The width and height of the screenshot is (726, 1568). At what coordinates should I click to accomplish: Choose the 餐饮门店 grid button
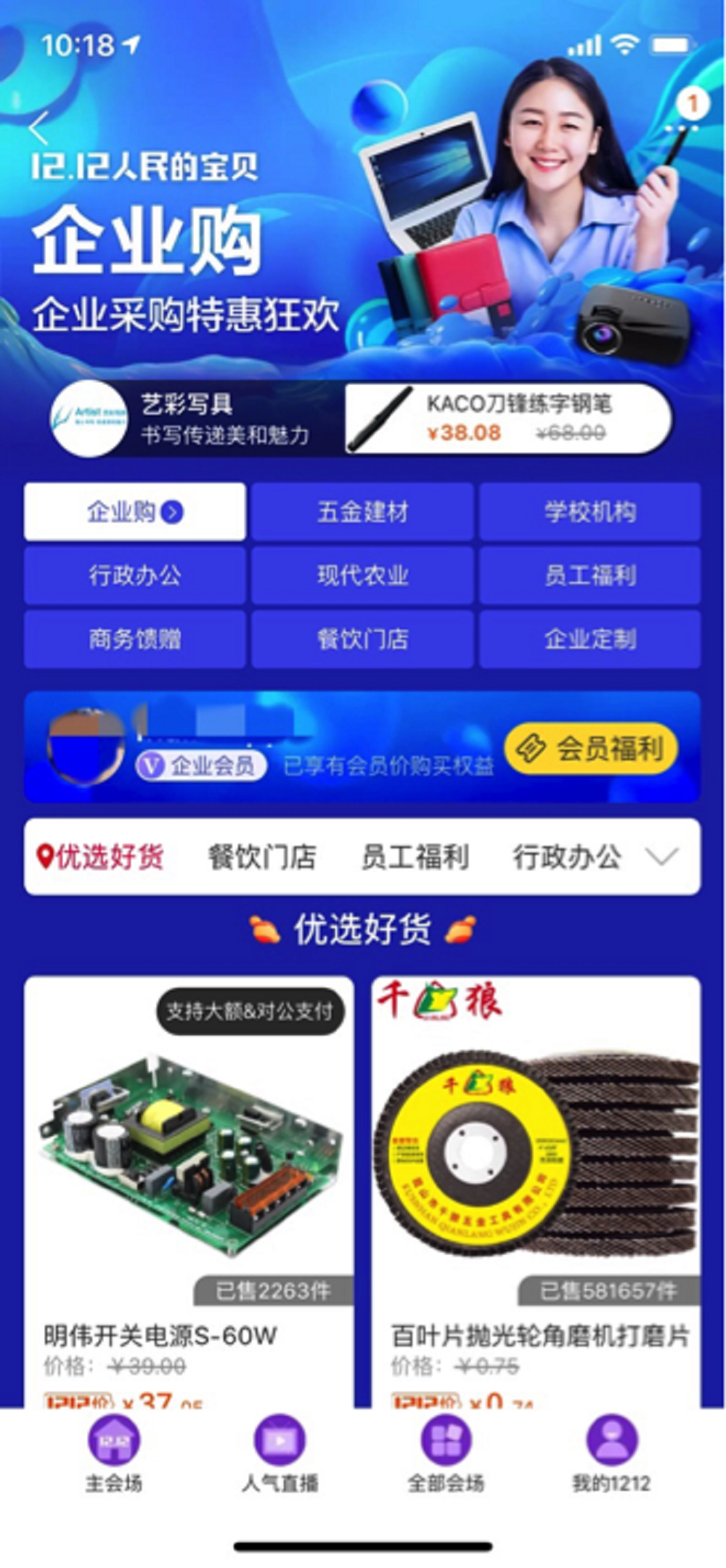(x=362, y=639)
